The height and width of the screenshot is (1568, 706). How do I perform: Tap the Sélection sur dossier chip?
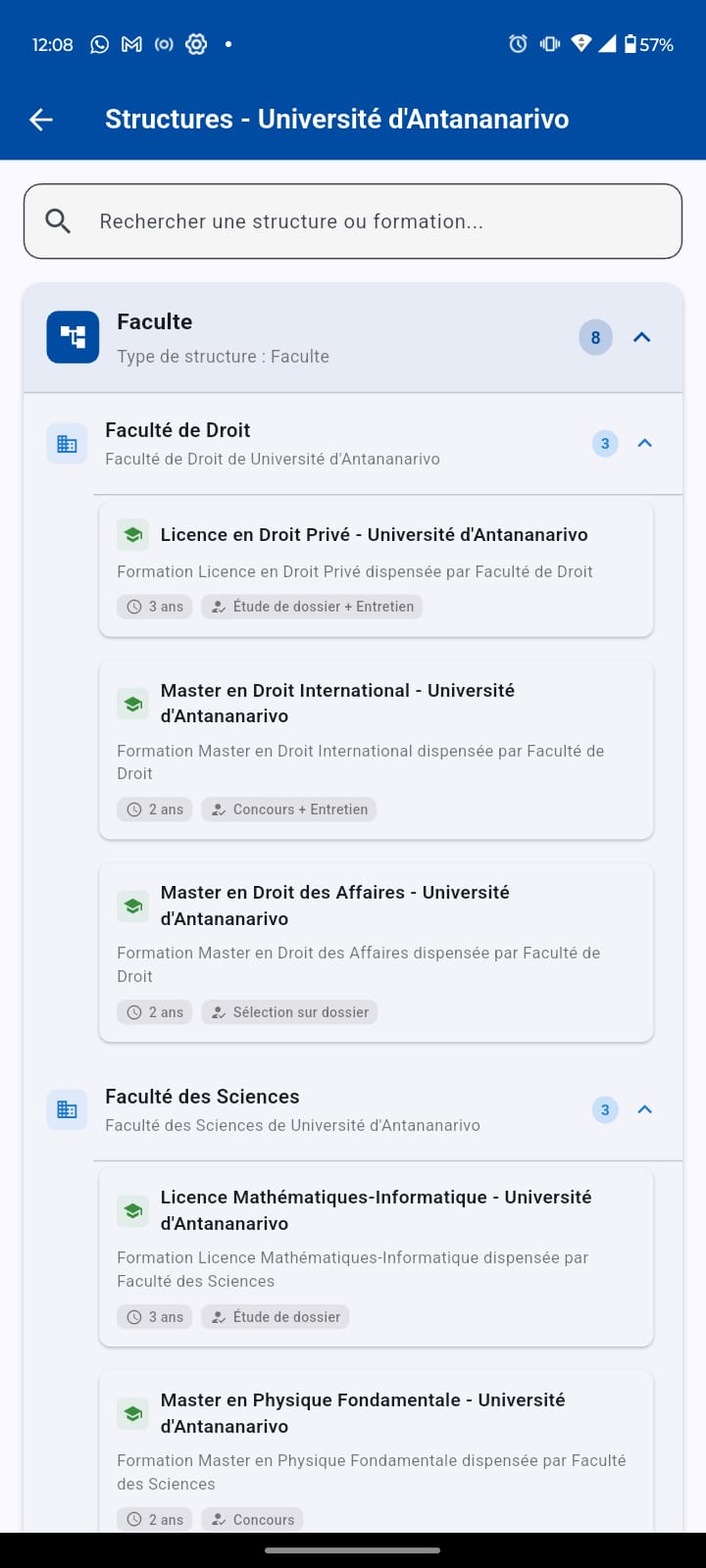tap(289, 1011)
